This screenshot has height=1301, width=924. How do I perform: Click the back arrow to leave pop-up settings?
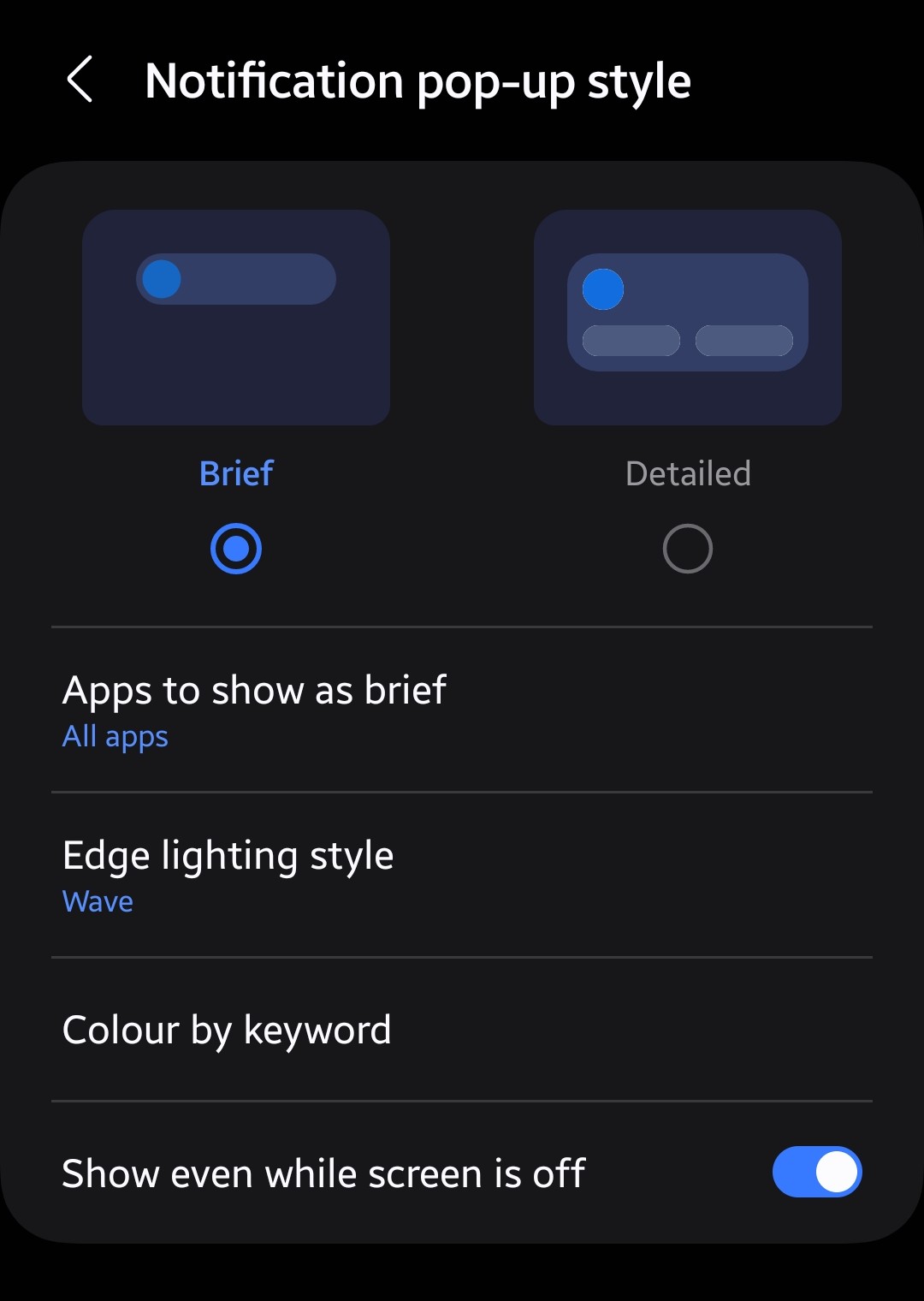[x=80, y=81]
